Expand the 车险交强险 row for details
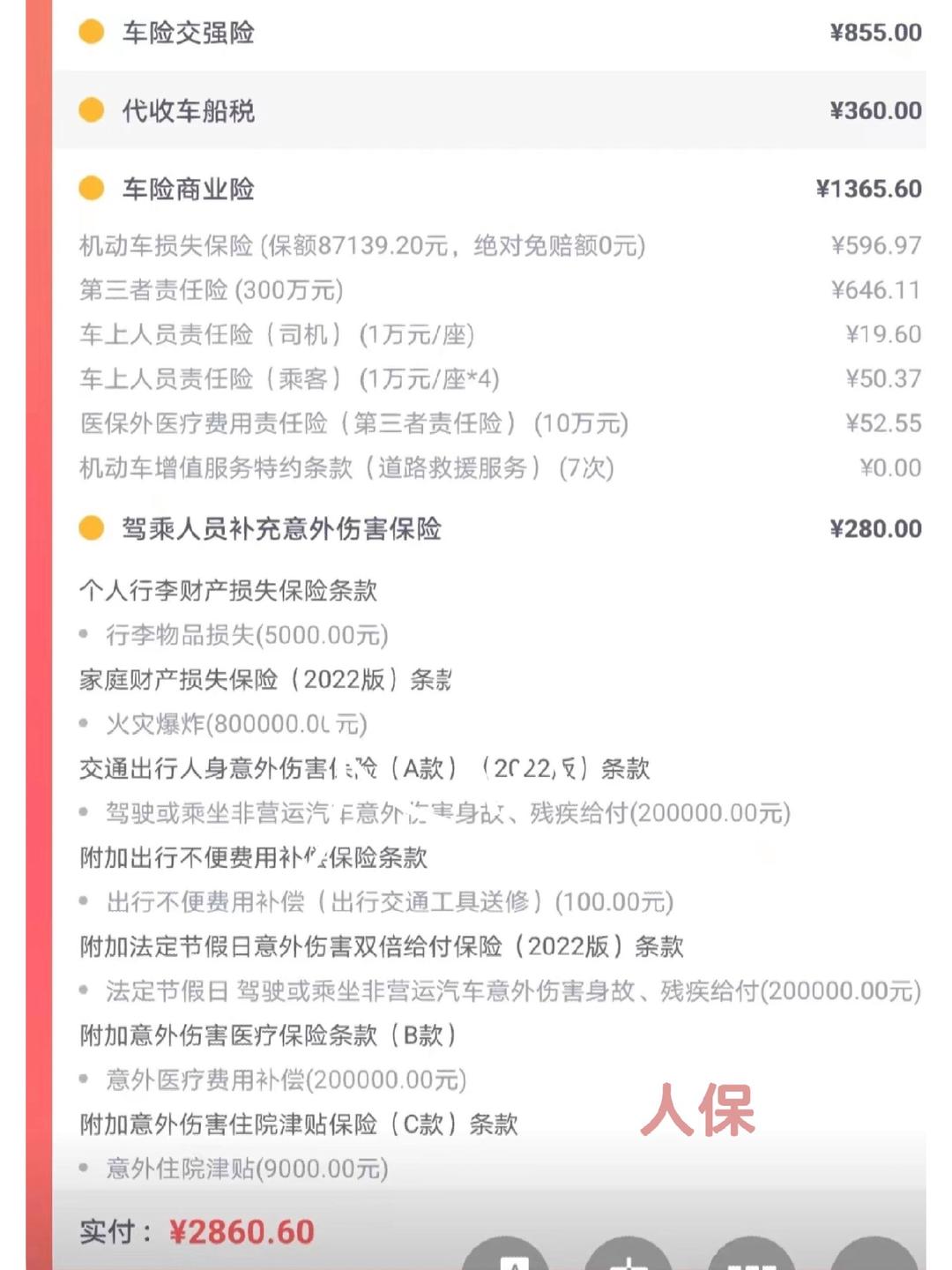Screen dimensions: 952x1270 185,34
